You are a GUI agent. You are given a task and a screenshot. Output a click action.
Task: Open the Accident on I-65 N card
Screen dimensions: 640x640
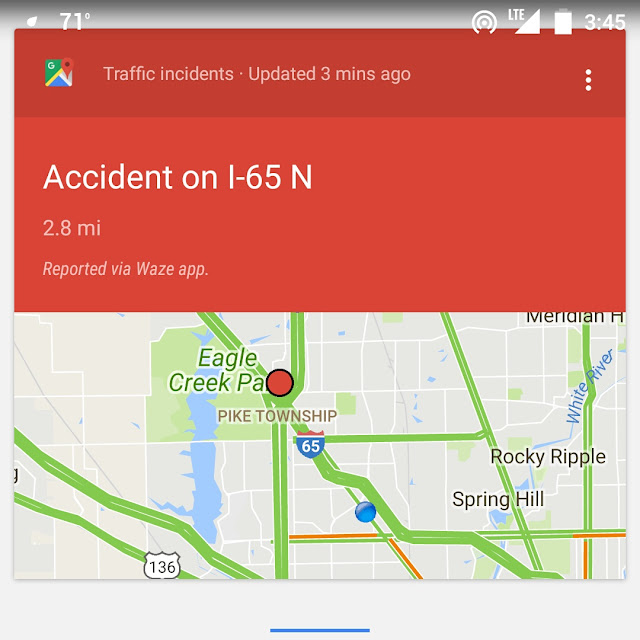(x=178, y=178)
